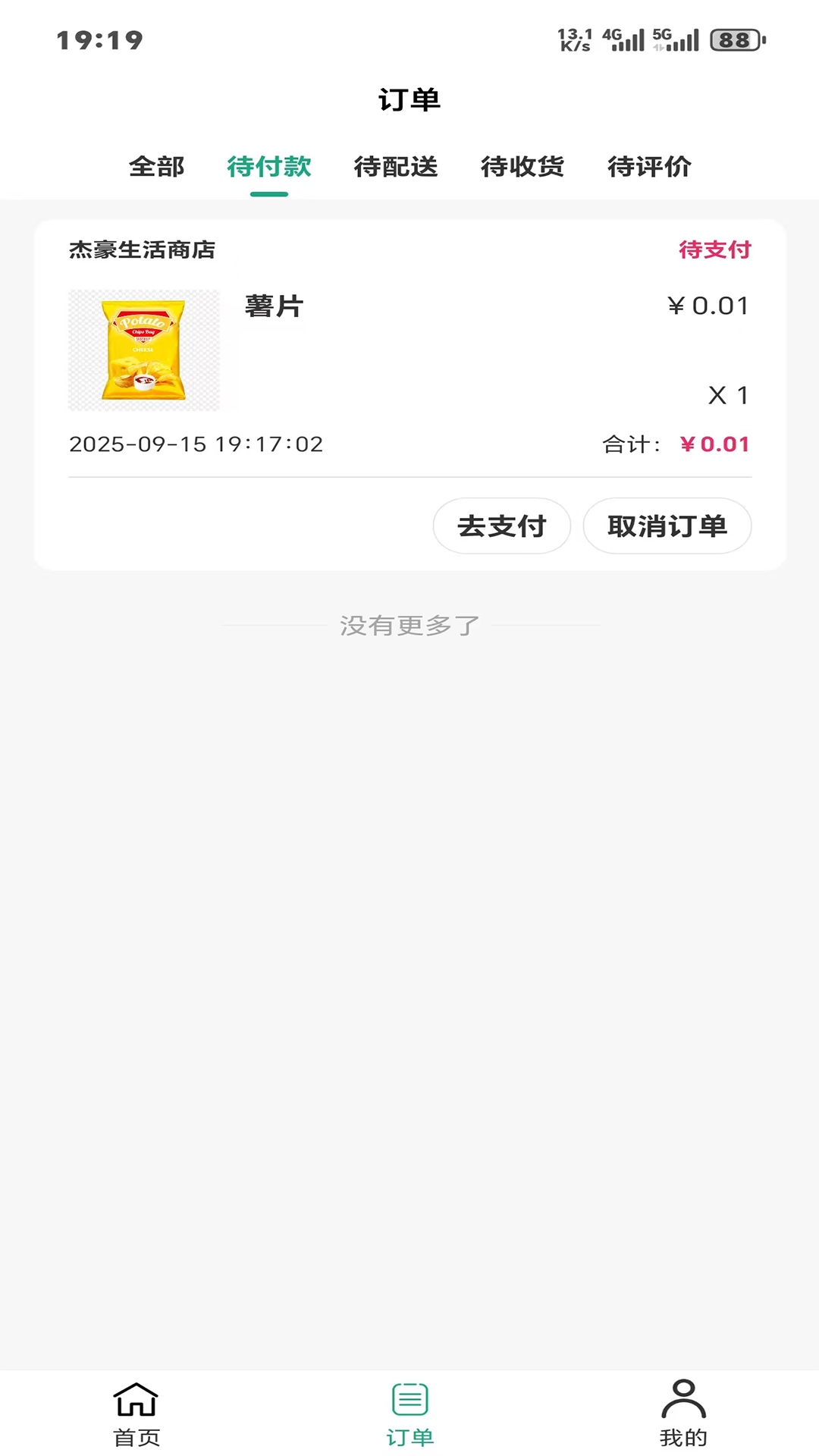The image size is (819, 1456).
Task: Tap the 待支付 status label
Action: [714, 250]
